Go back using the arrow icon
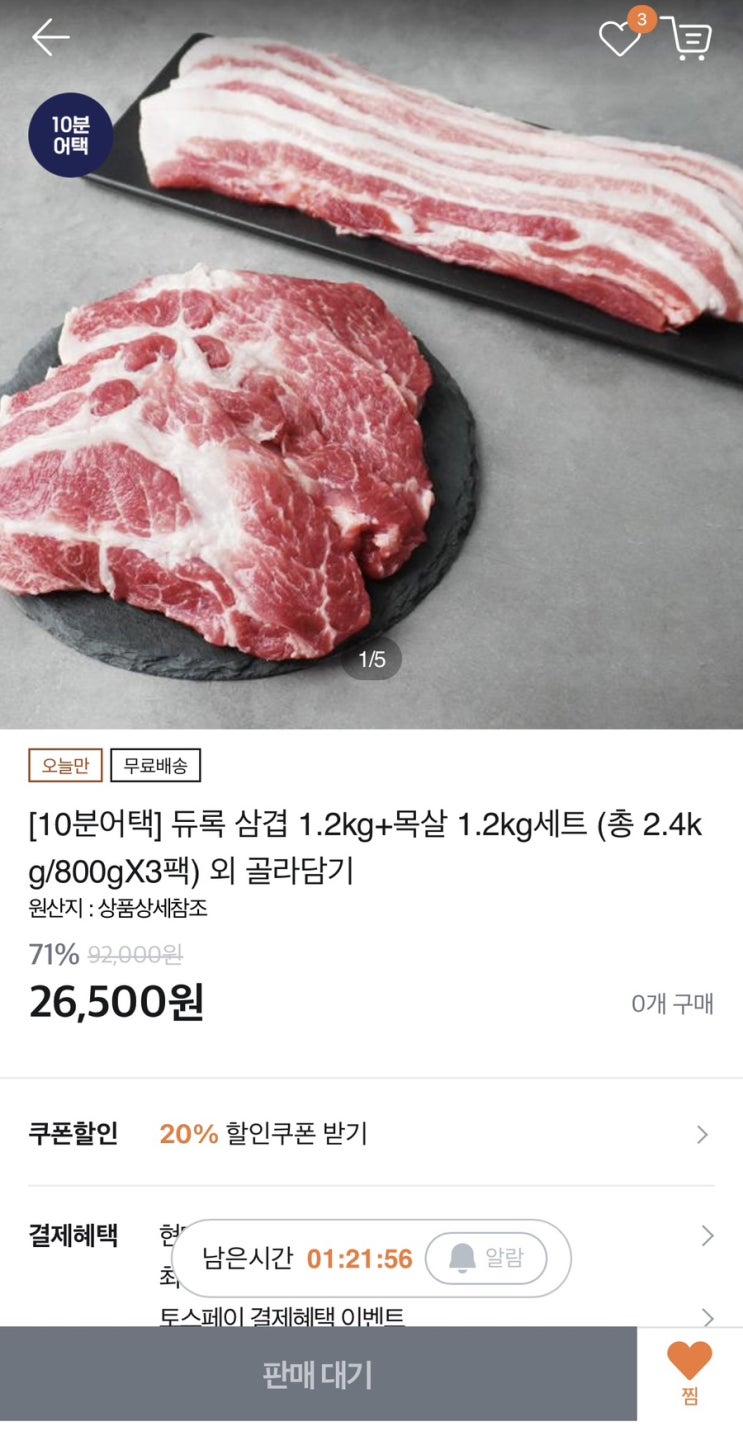743x1436 pixels. pyautogui.click(x=50, y=37)
